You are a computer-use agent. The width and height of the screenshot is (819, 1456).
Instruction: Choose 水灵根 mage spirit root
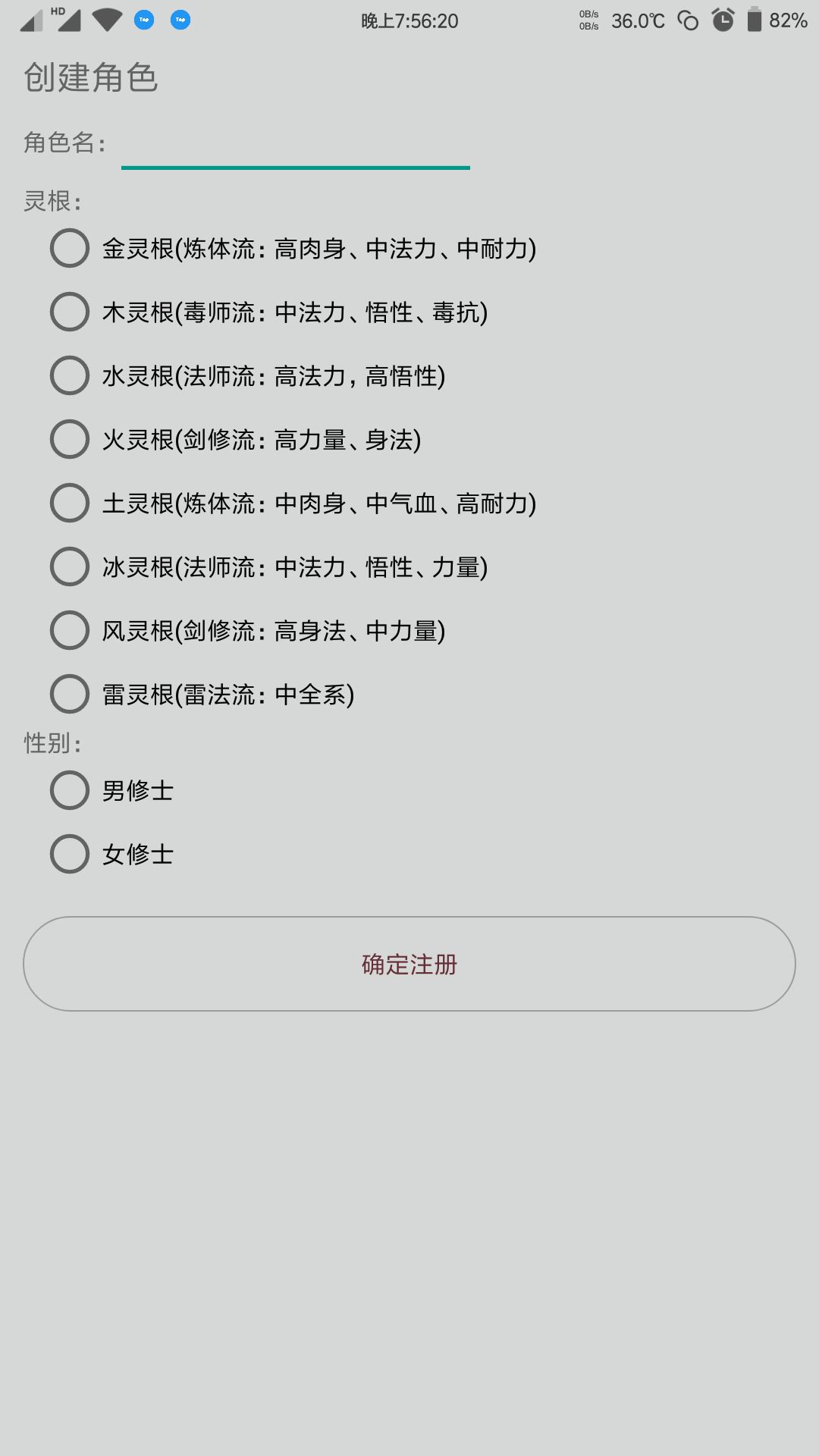69,376
